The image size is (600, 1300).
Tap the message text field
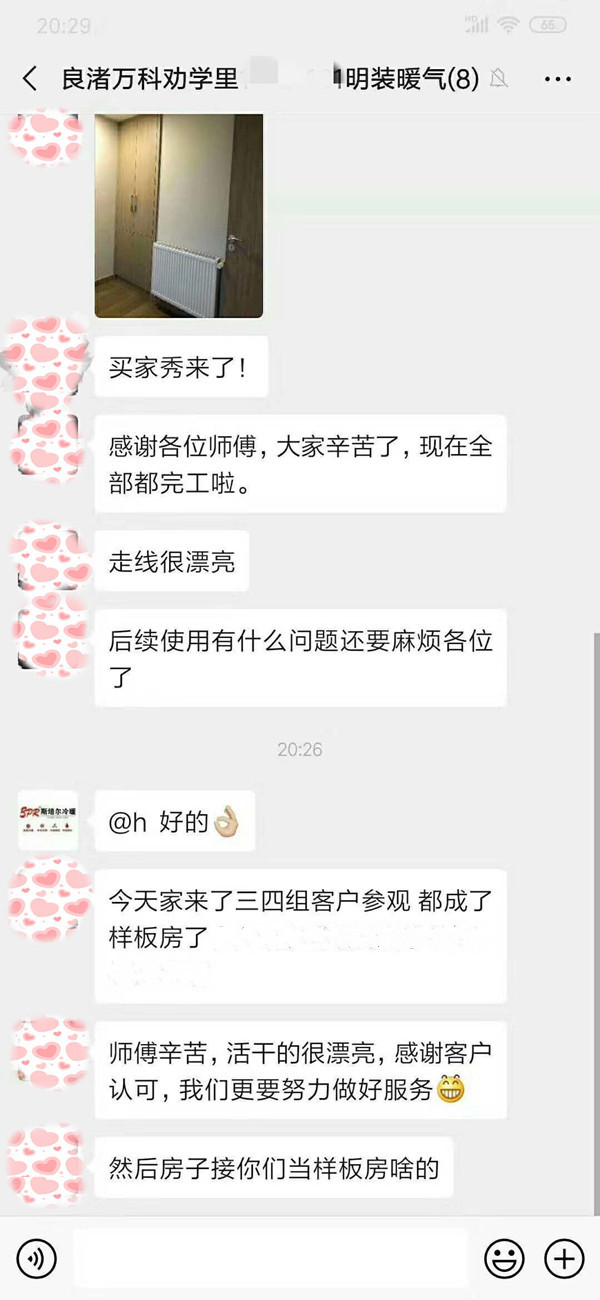tap(270, 1258)
